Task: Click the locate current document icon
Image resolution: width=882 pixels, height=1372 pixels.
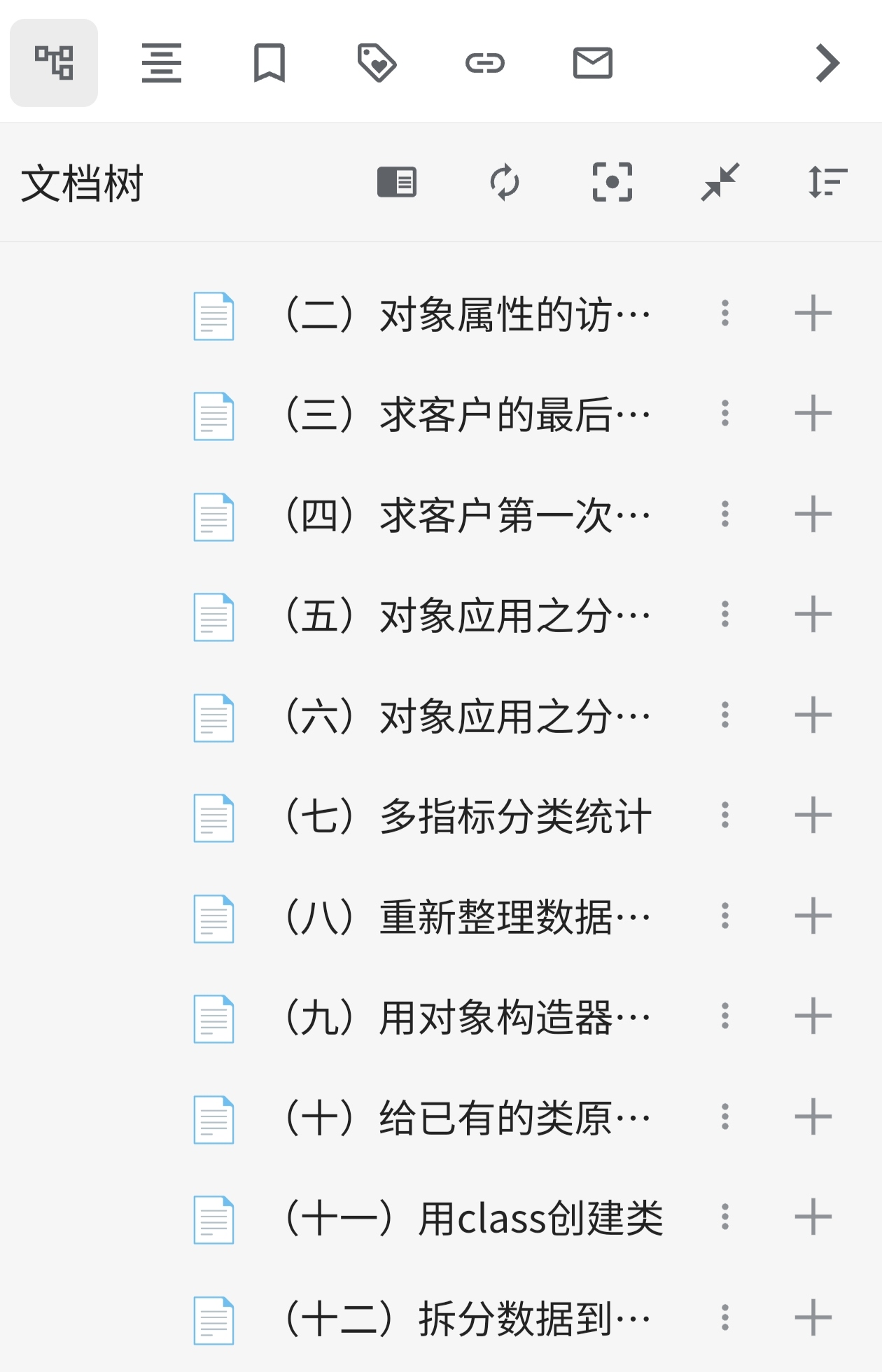Action: (612, 183)
